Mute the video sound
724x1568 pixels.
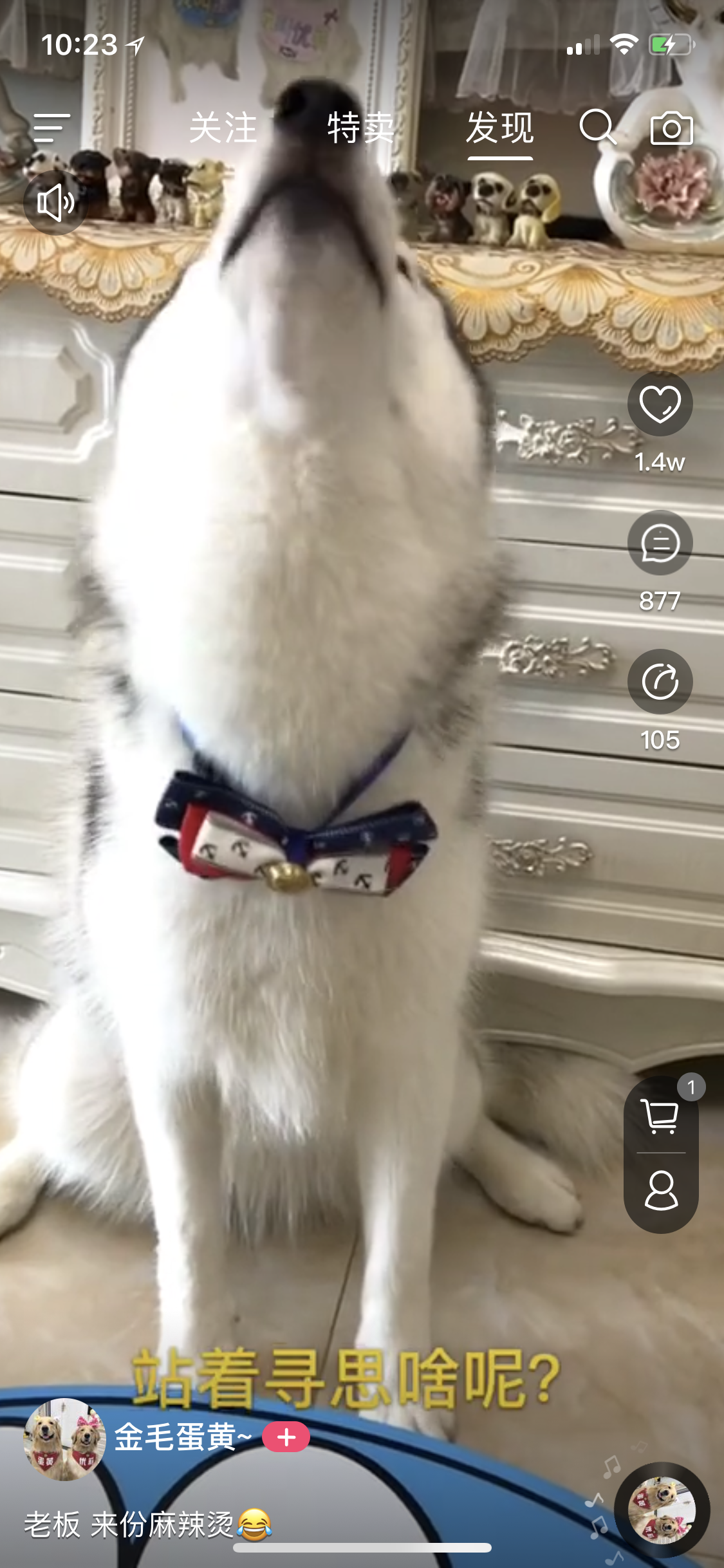click(x=55, y=203)
